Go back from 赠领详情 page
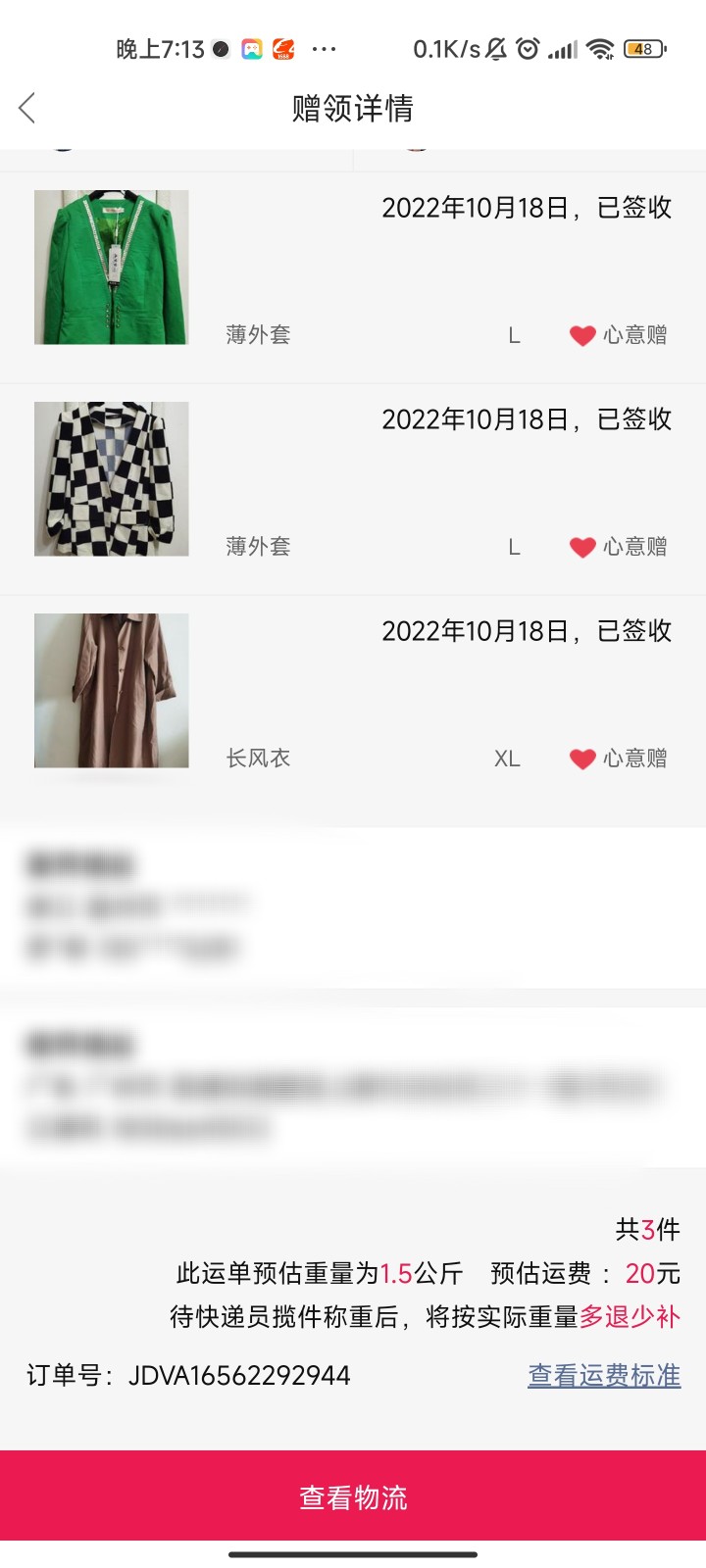The width and height of the screenshot is (706, 1568). pyautogui.click(x=27, y=108)
